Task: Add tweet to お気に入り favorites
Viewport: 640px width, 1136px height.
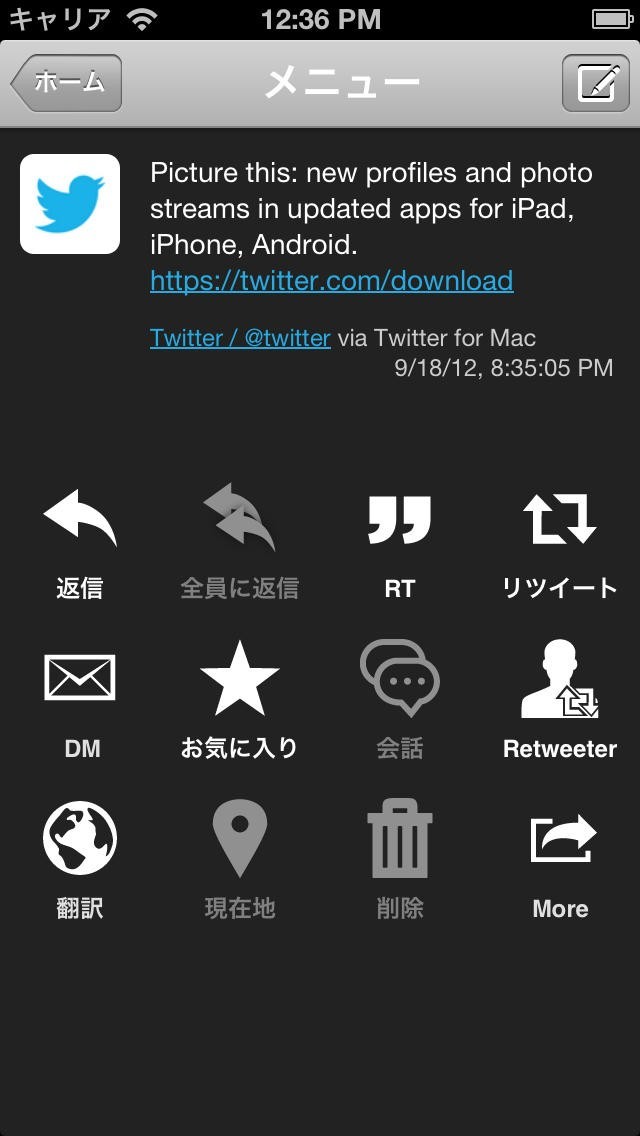Action: click(239, 700)
